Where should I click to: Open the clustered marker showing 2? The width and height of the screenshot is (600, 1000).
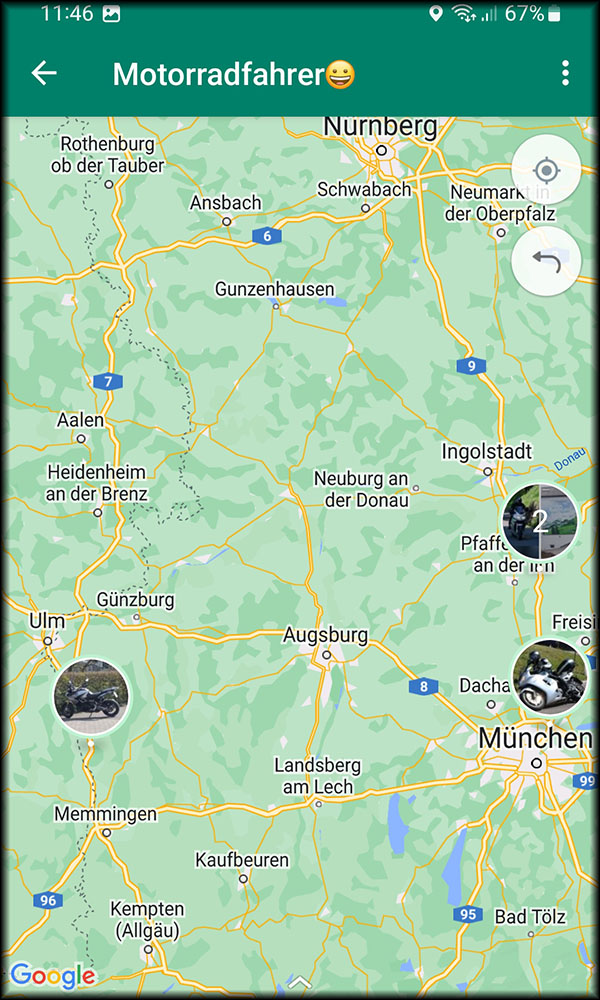(x=539, y=521)
